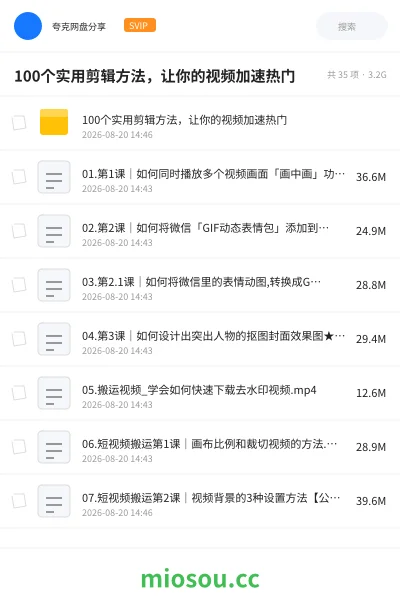Tick the checkbox beside 01.第1课

pyautogui.click(x=19, y=177)
